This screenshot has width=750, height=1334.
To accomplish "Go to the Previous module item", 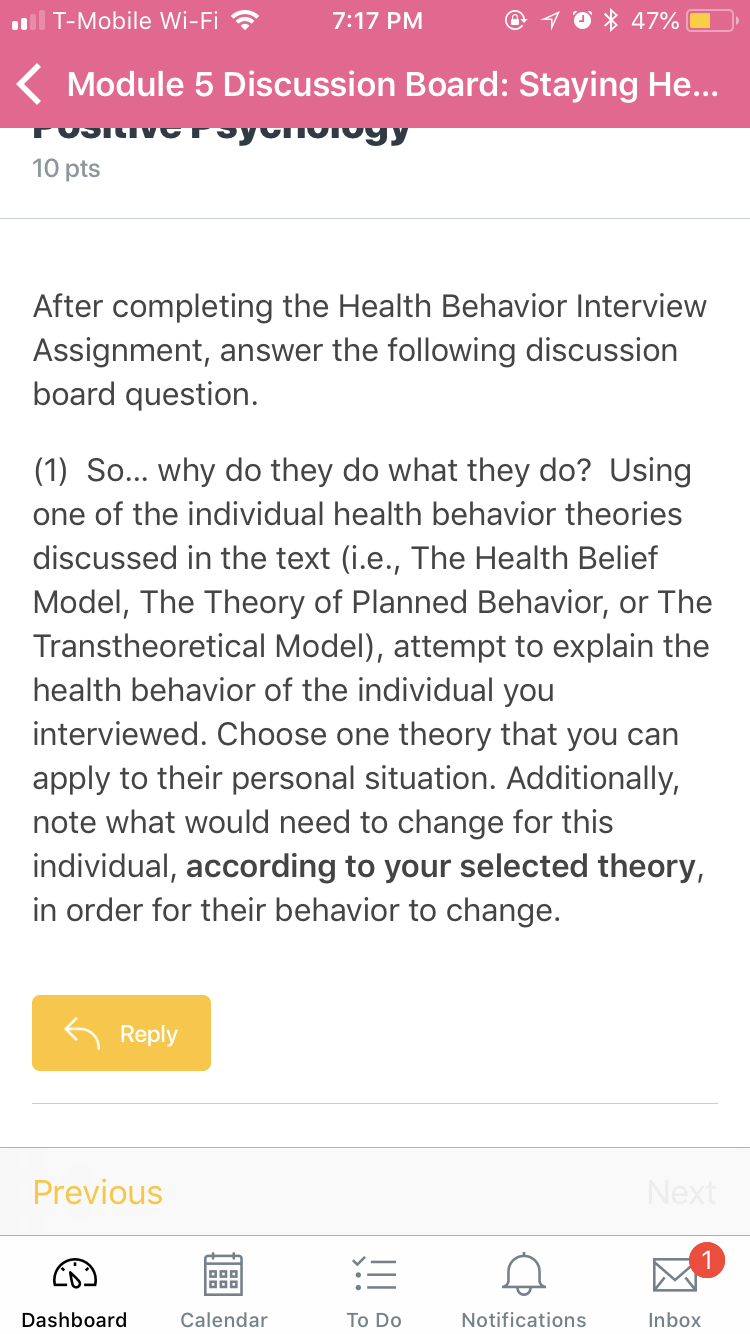I will pos(98,1192).
